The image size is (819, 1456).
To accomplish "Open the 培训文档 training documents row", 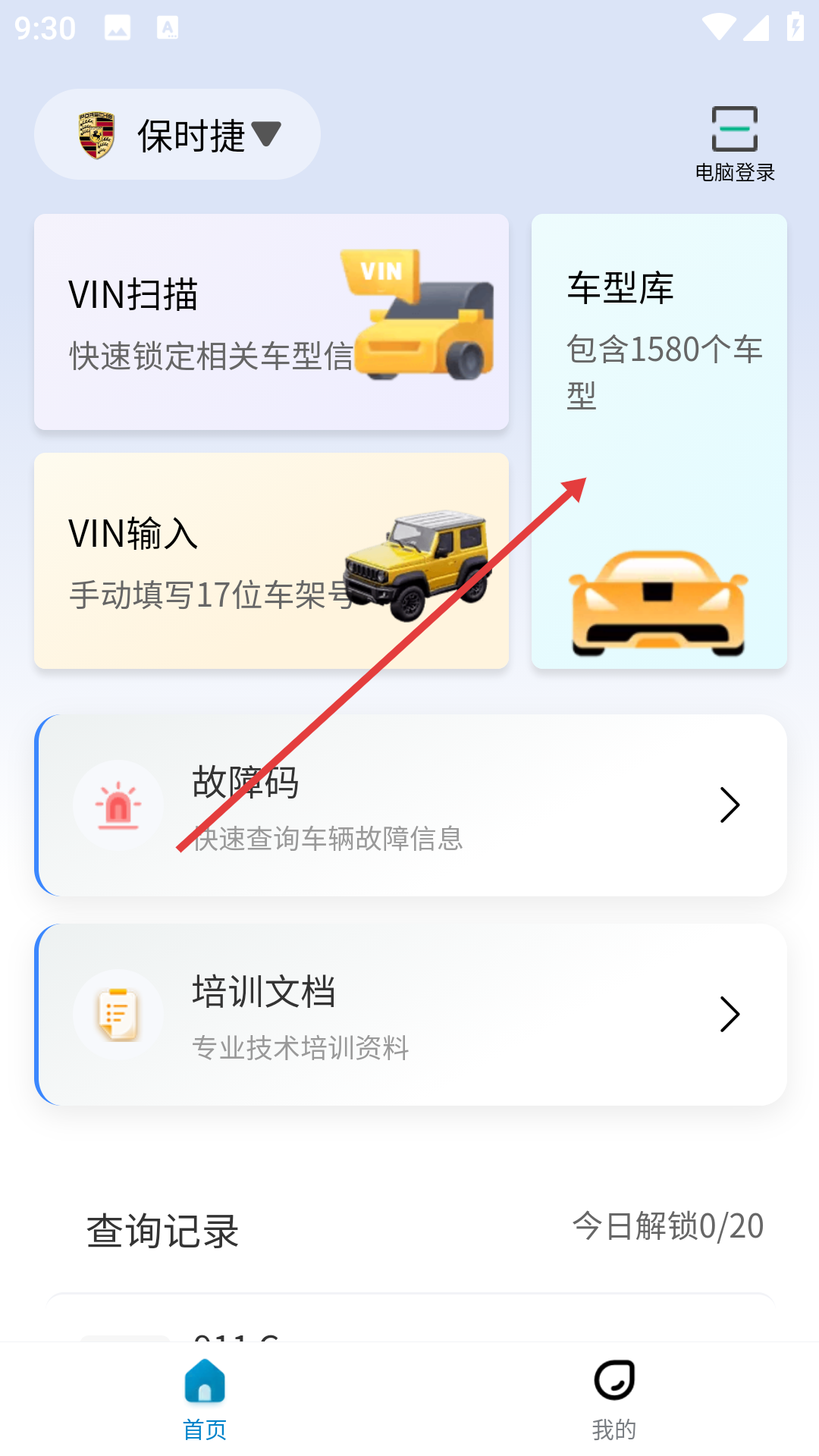I will tap(411, 1015).
